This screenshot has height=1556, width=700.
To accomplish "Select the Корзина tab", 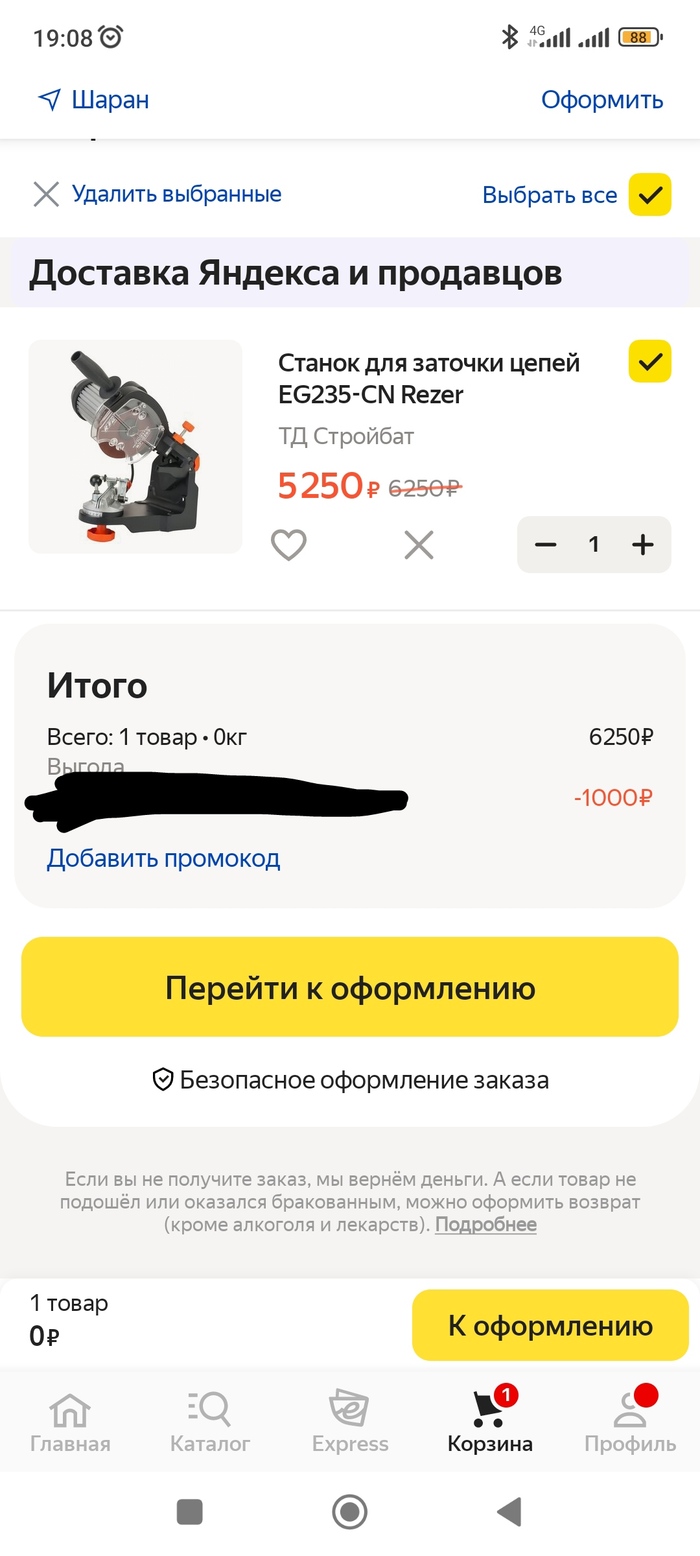I will [x=490, y=1422].
